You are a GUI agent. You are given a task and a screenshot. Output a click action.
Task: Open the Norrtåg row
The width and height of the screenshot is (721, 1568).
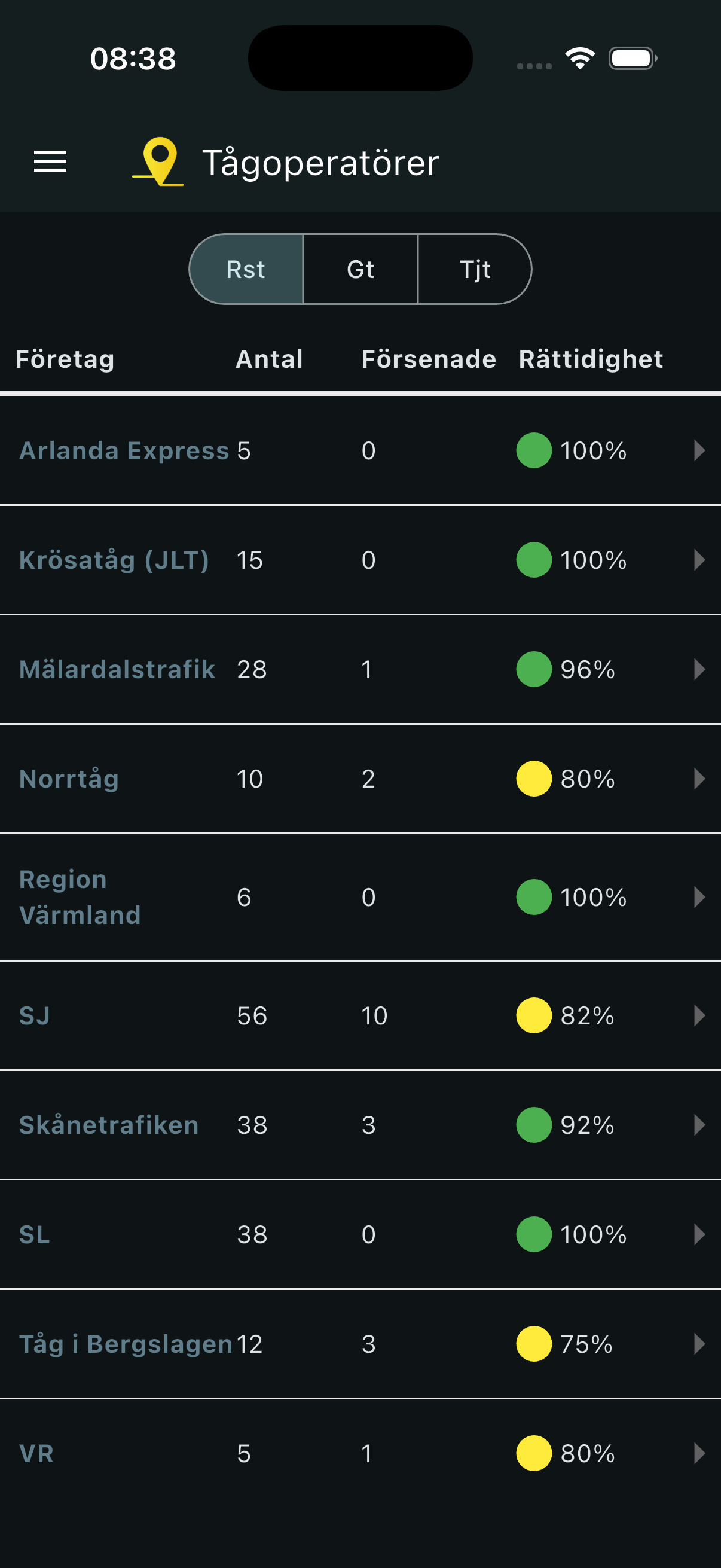click(x=360, y=779)
